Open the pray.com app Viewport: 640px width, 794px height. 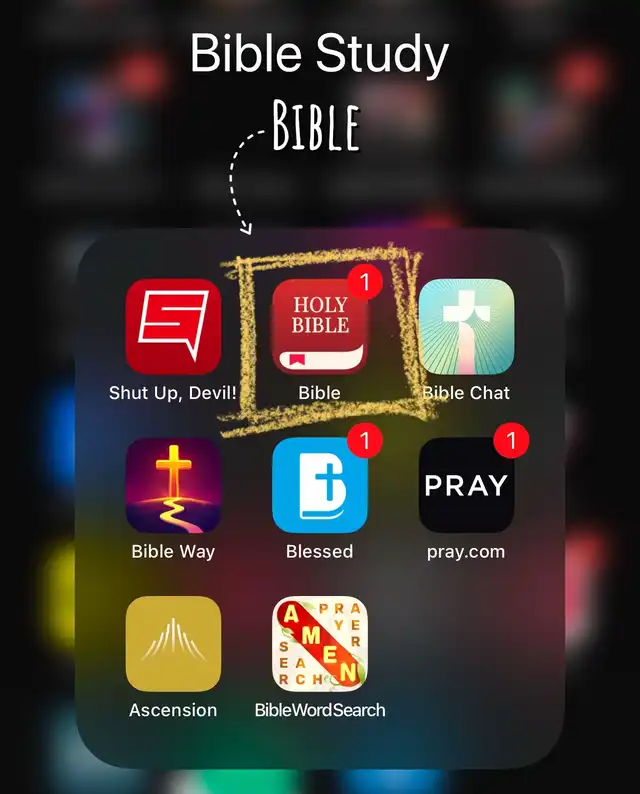point(466,485)
